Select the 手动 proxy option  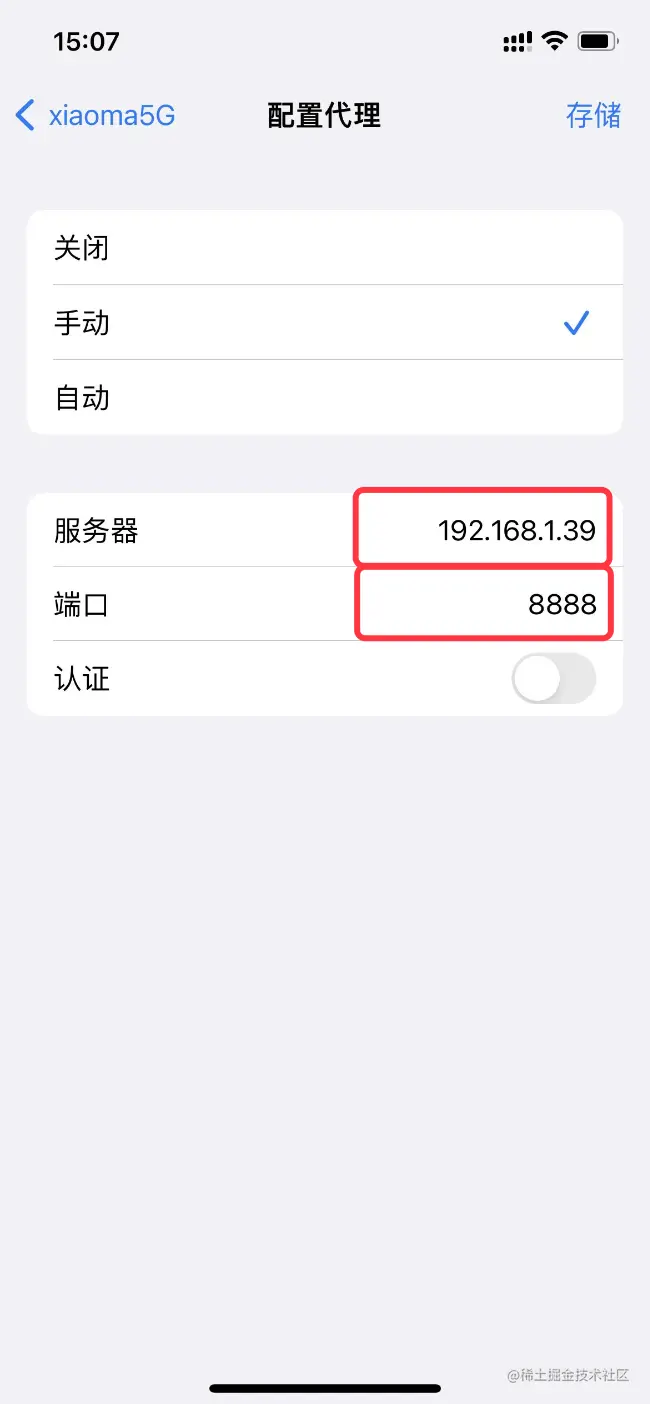(x=324, y=323)
